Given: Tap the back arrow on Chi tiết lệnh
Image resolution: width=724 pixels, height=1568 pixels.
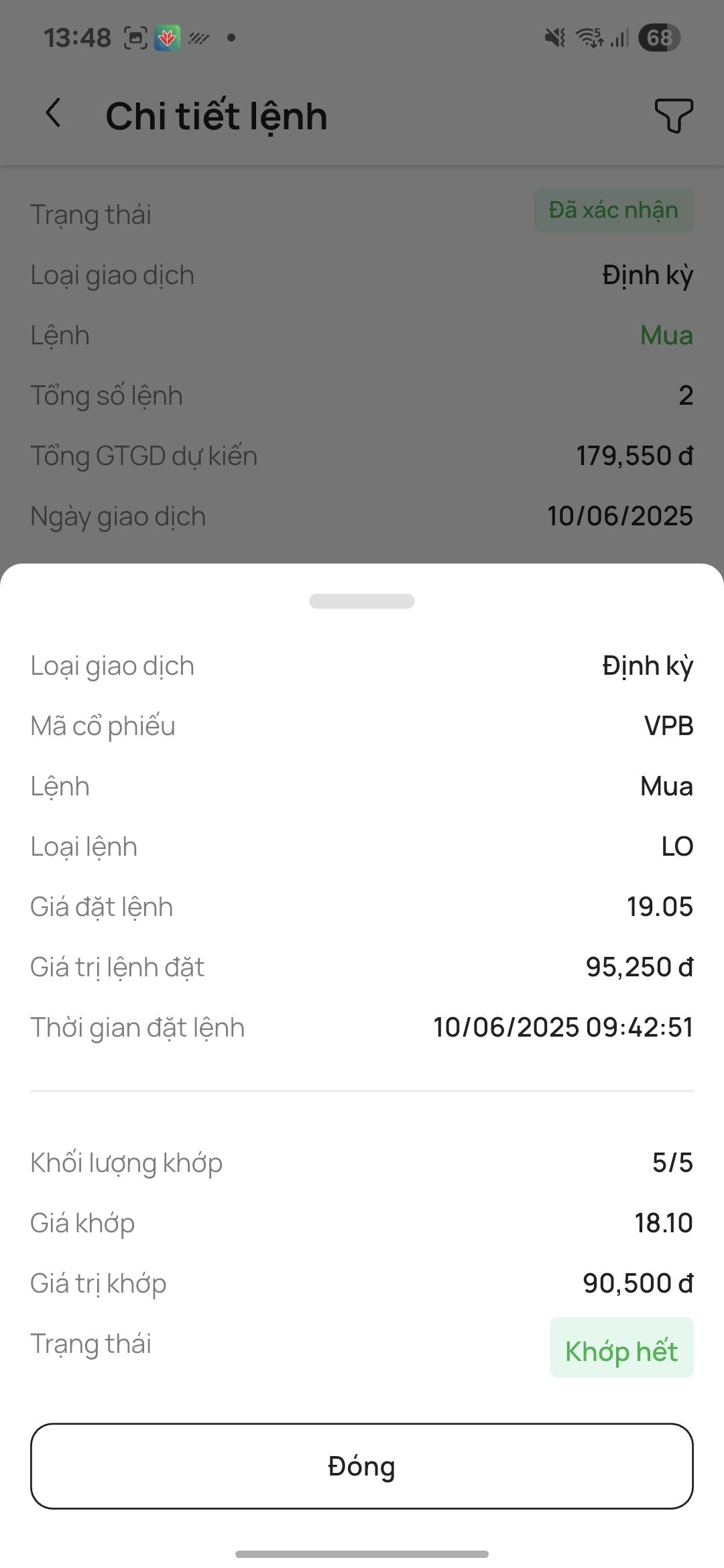Looking at the screenshot, I should click(53, 114).
